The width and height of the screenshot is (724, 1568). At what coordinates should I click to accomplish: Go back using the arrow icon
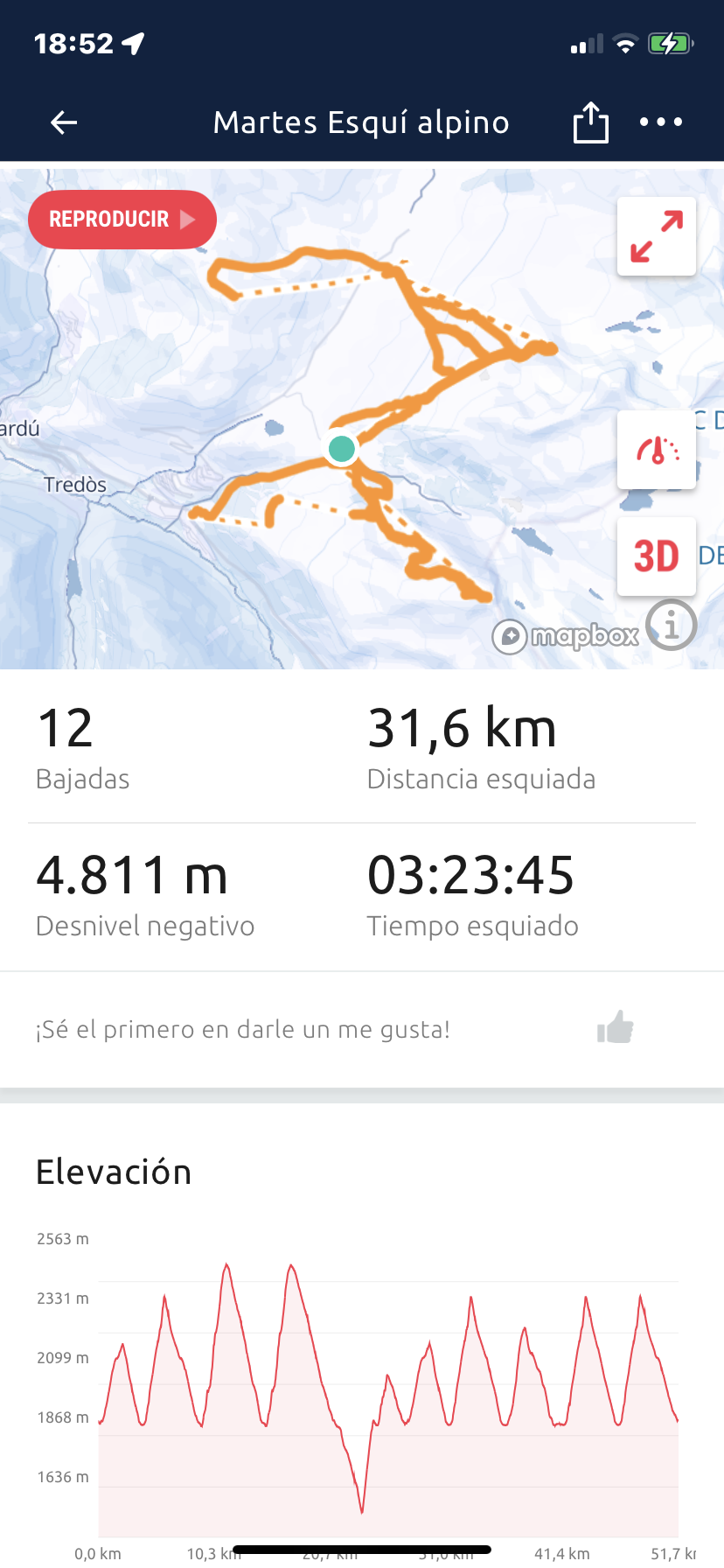point(64,122)
